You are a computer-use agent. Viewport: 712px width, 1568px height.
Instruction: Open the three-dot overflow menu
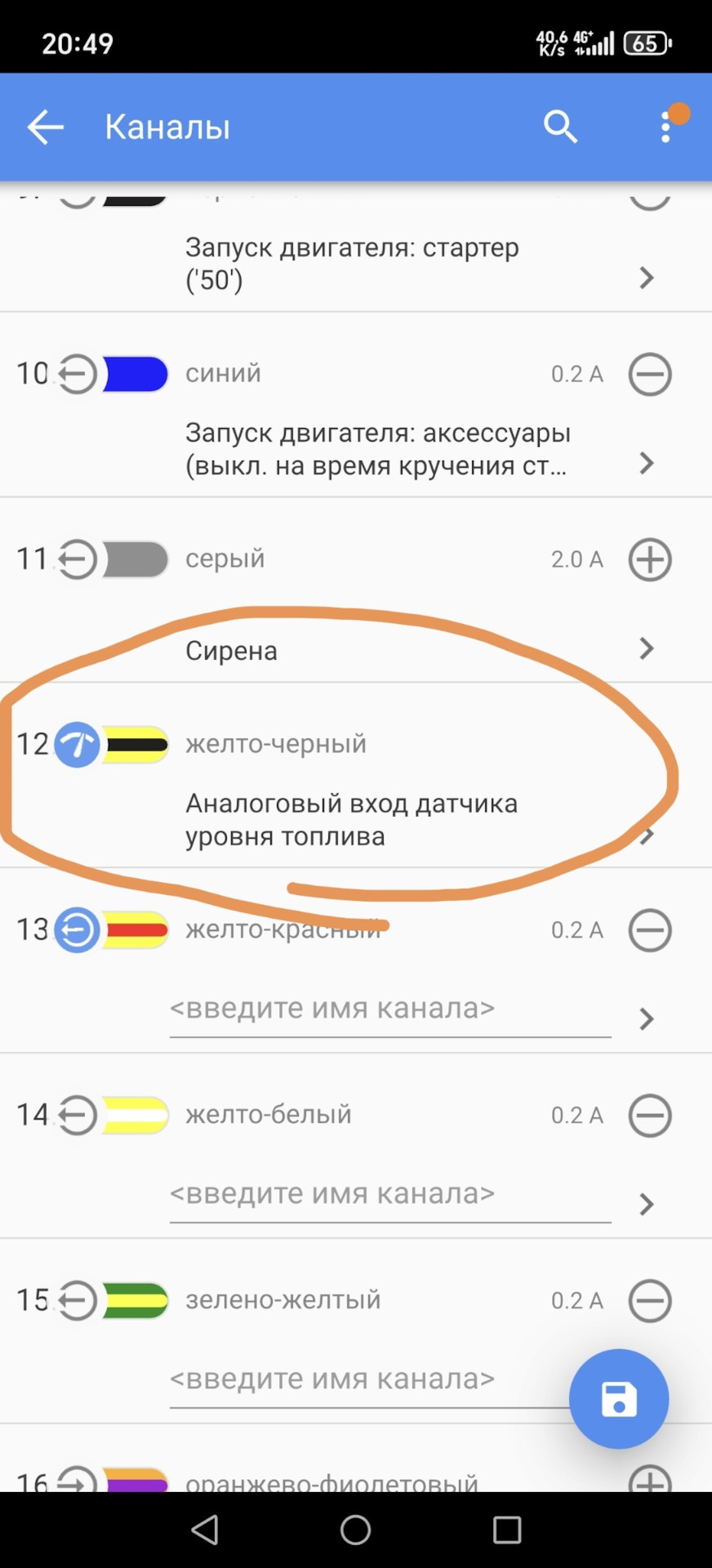[666, 127]
